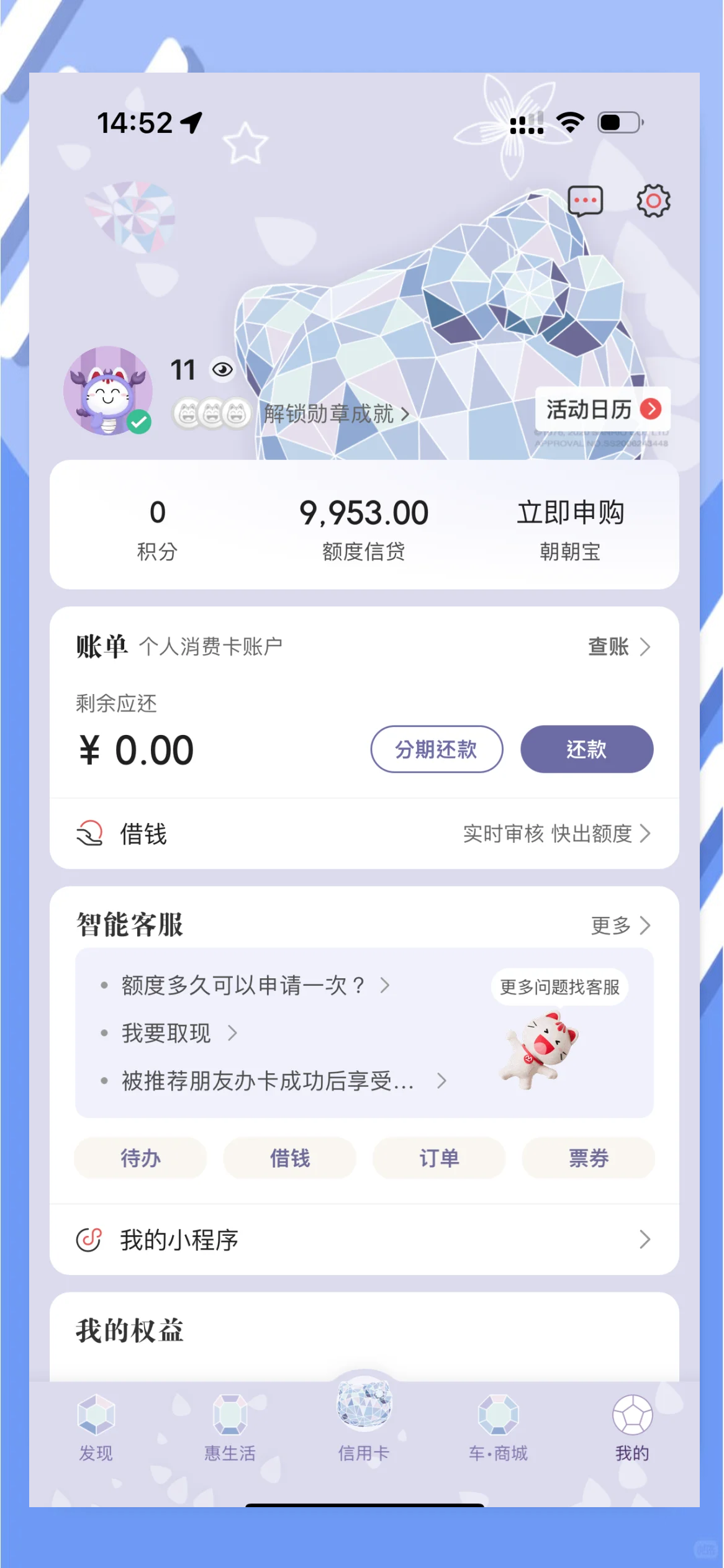
Task: Open the settings gear icon
Action: [x=653, y=200]
